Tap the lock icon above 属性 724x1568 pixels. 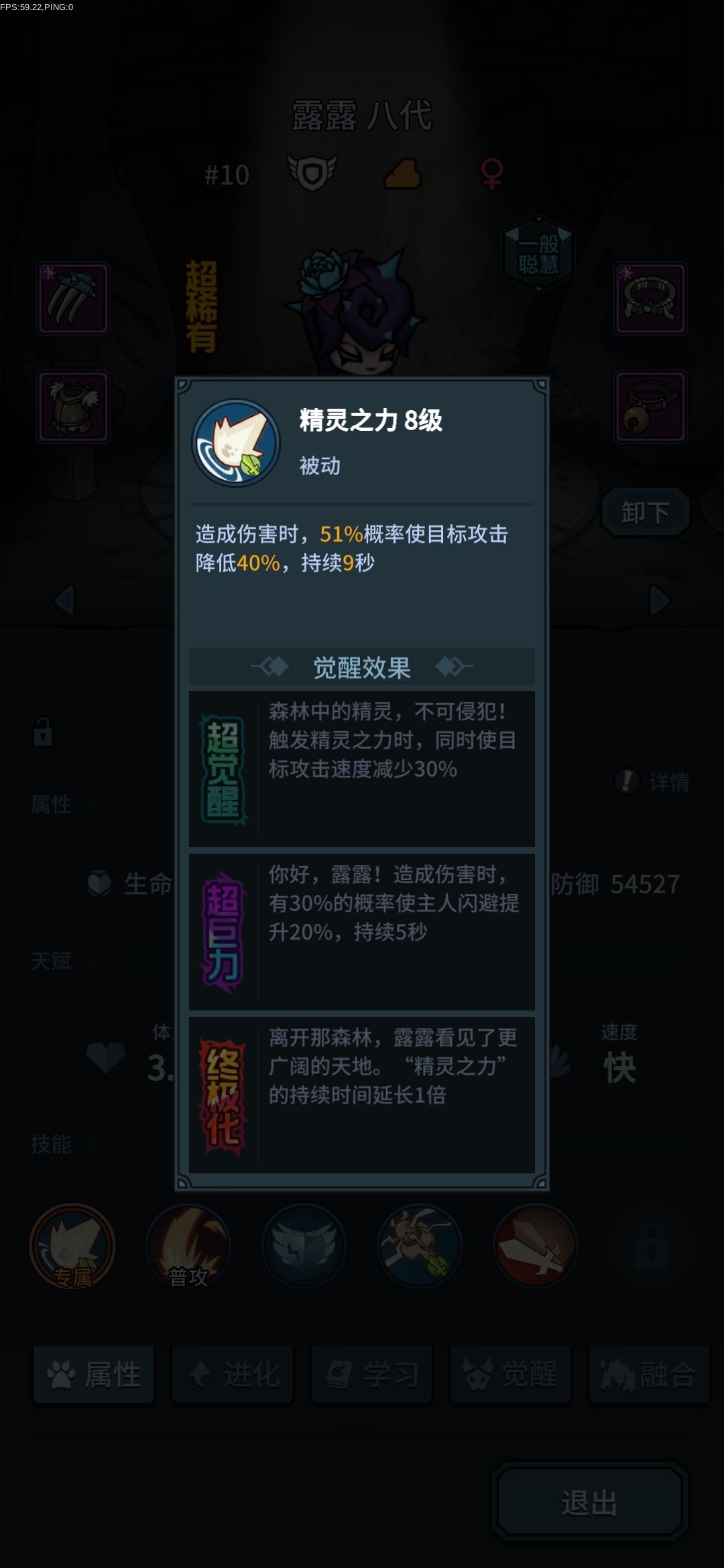click(43, 732)
